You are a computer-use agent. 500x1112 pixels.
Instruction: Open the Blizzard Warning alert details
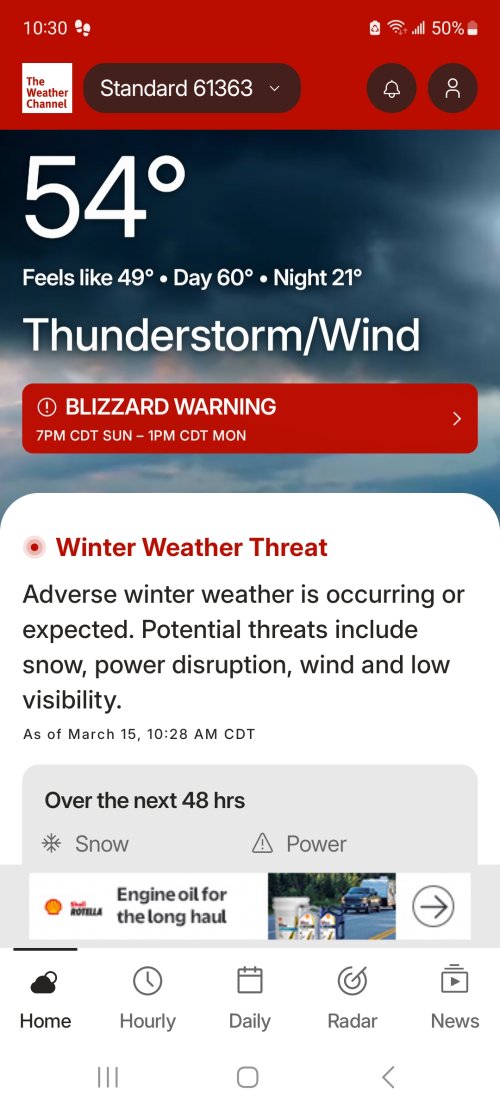(x=250, y=418)
